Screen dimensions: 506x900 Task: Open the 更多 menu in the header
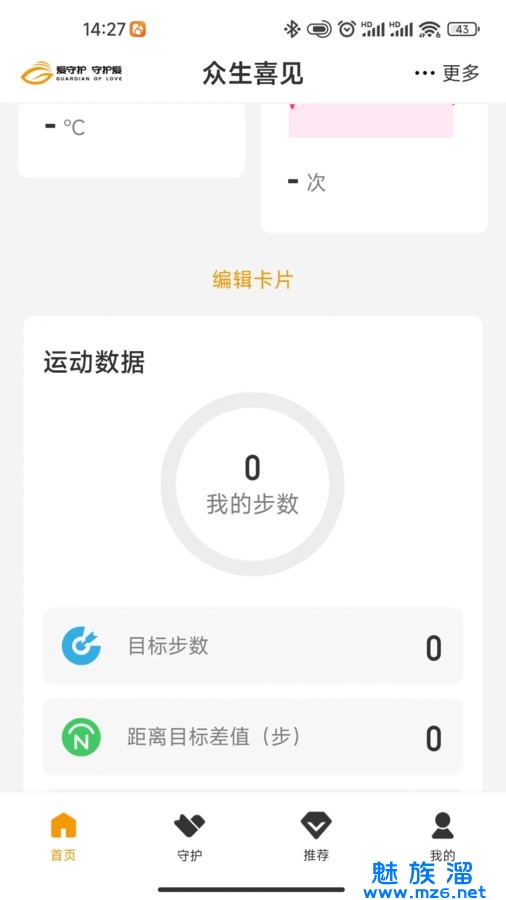(446, 73)
